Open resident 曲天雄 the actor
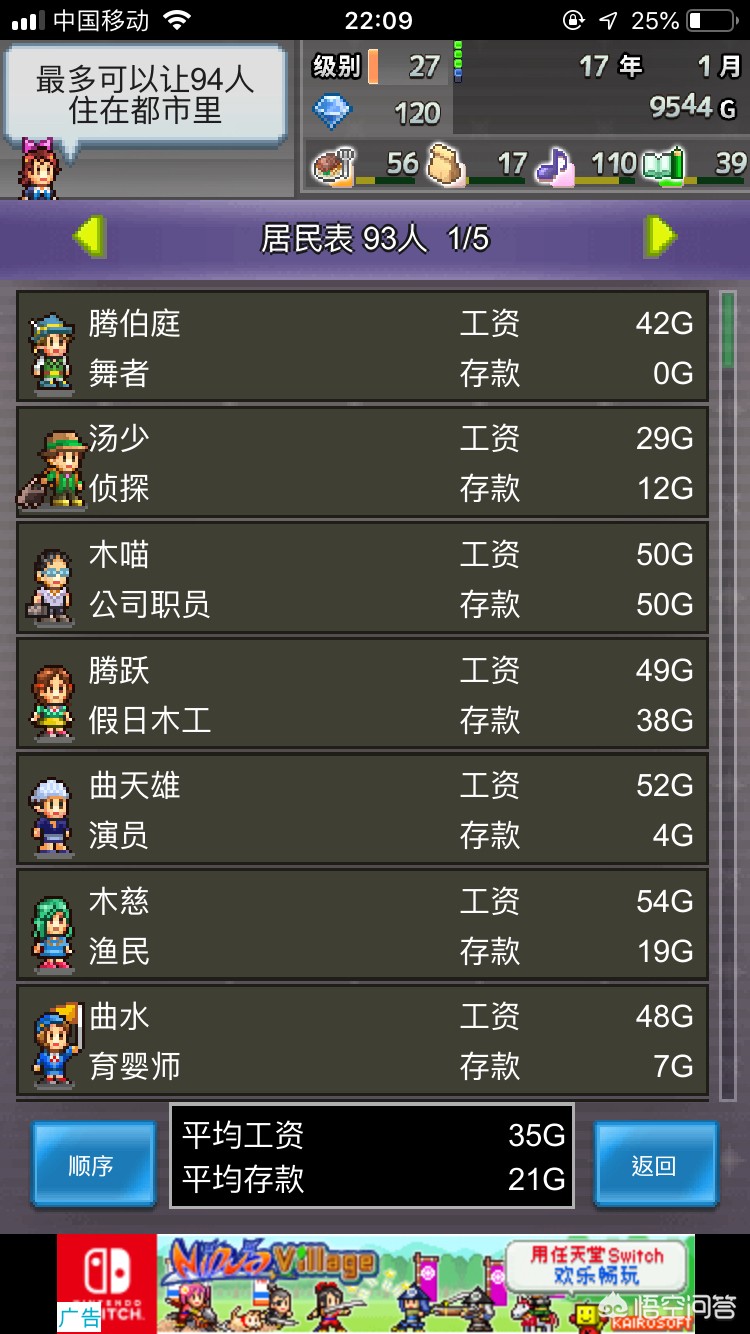The height and width of the screenshot is (1334, 750). click(x=362, y=810)
